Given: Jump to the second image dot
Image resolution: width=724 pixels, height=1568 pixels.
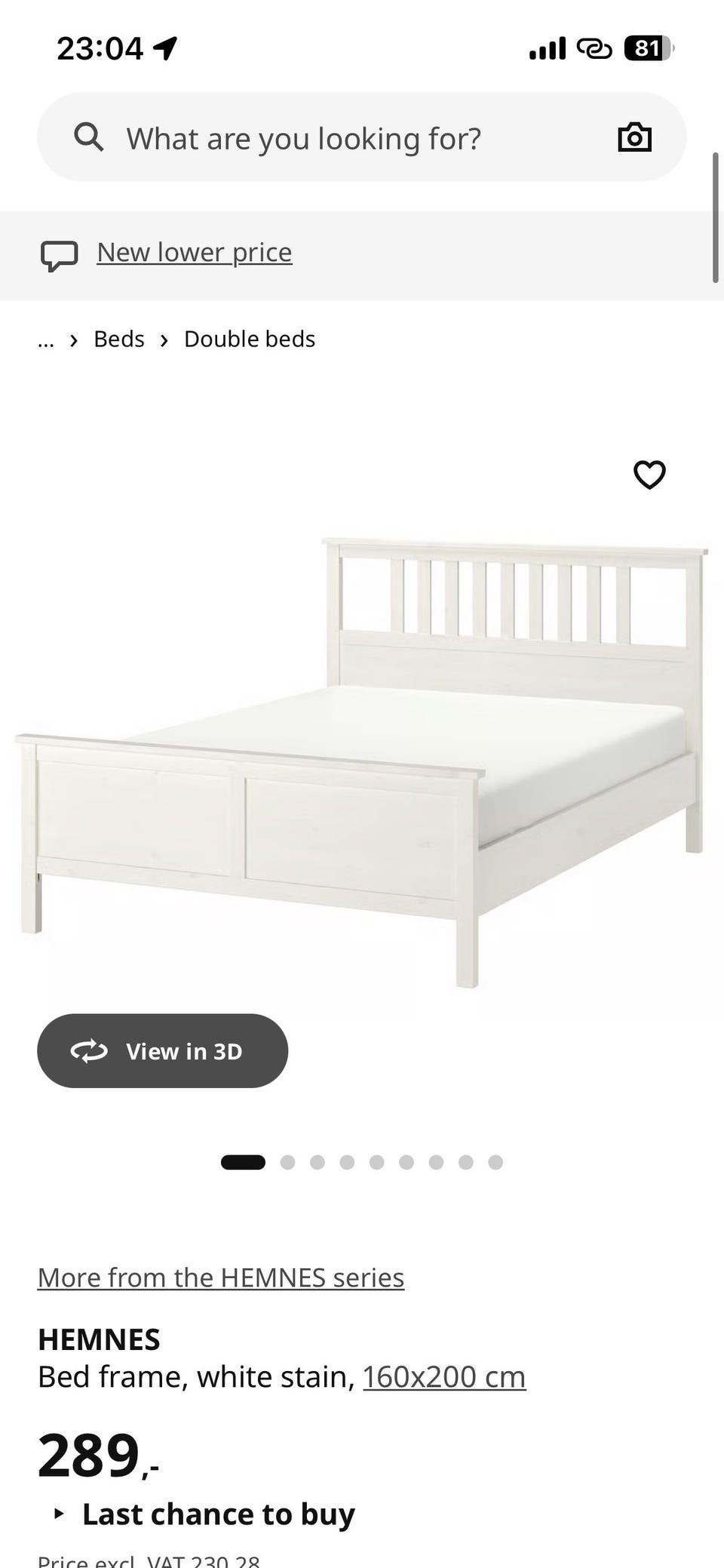Looking at the screenshot, I should (287, 1162).
